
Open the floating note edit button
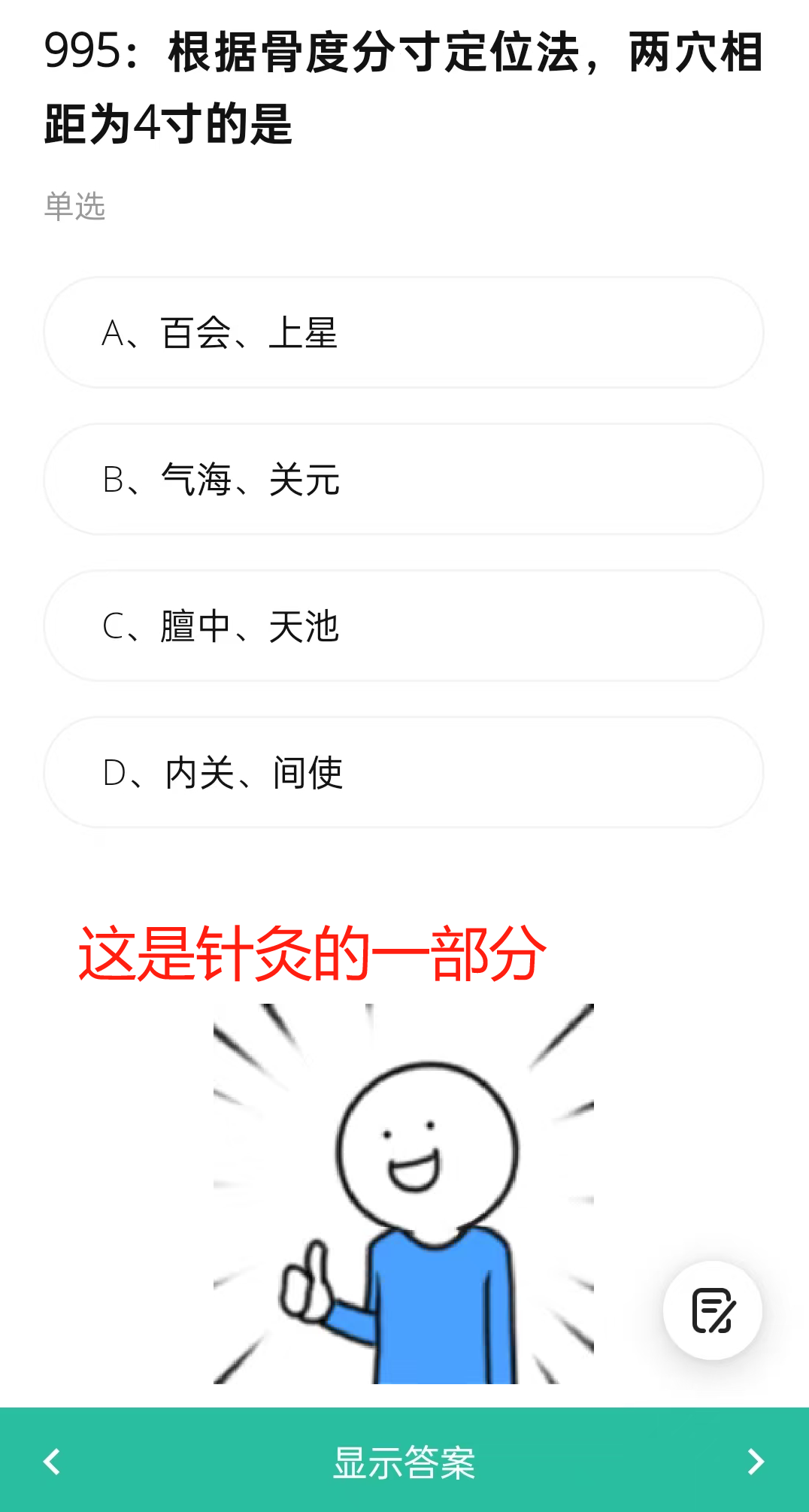pyautogui.click(x=712, y=1311)
